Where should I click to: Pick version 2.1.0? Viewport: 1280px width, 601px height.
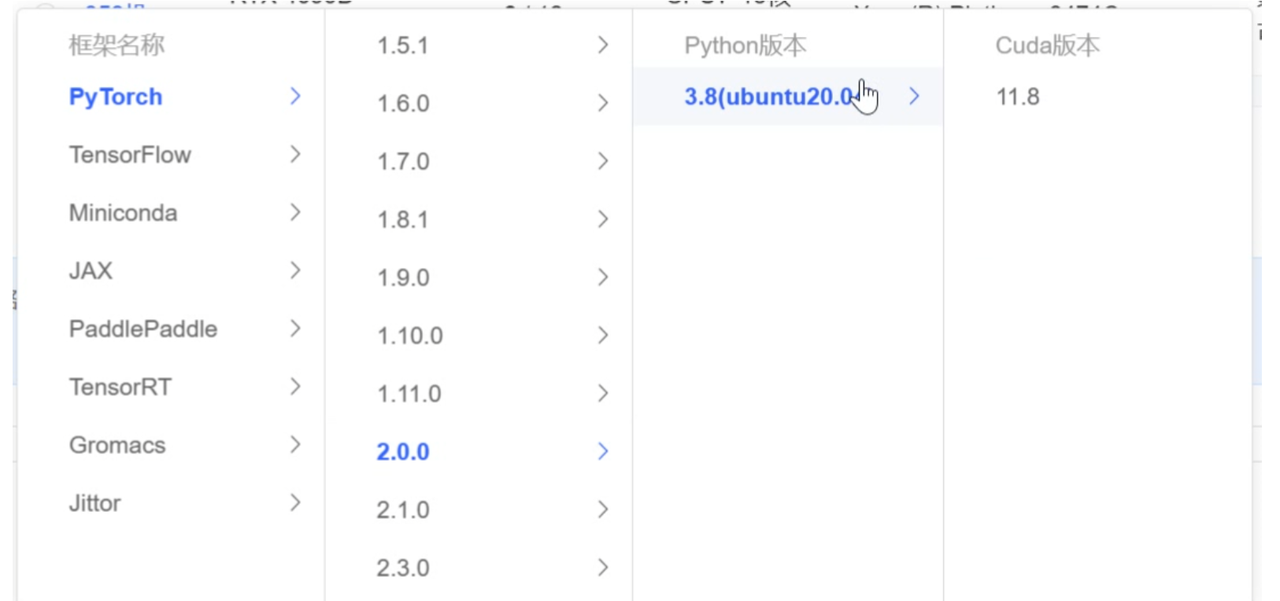403,510
